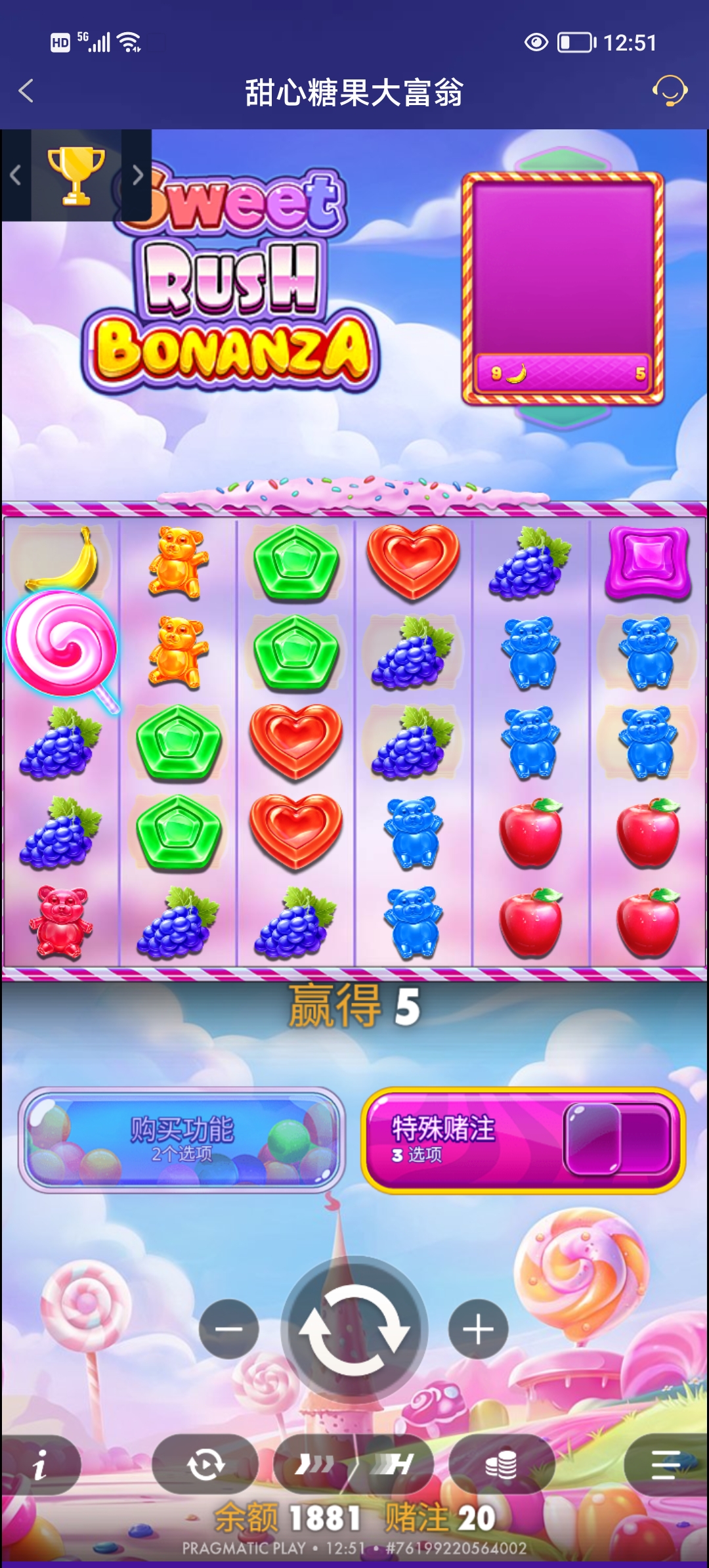Increase the bet with the plus button
This screenshot has width=709, height=1568.
[x=478, y=1330]
